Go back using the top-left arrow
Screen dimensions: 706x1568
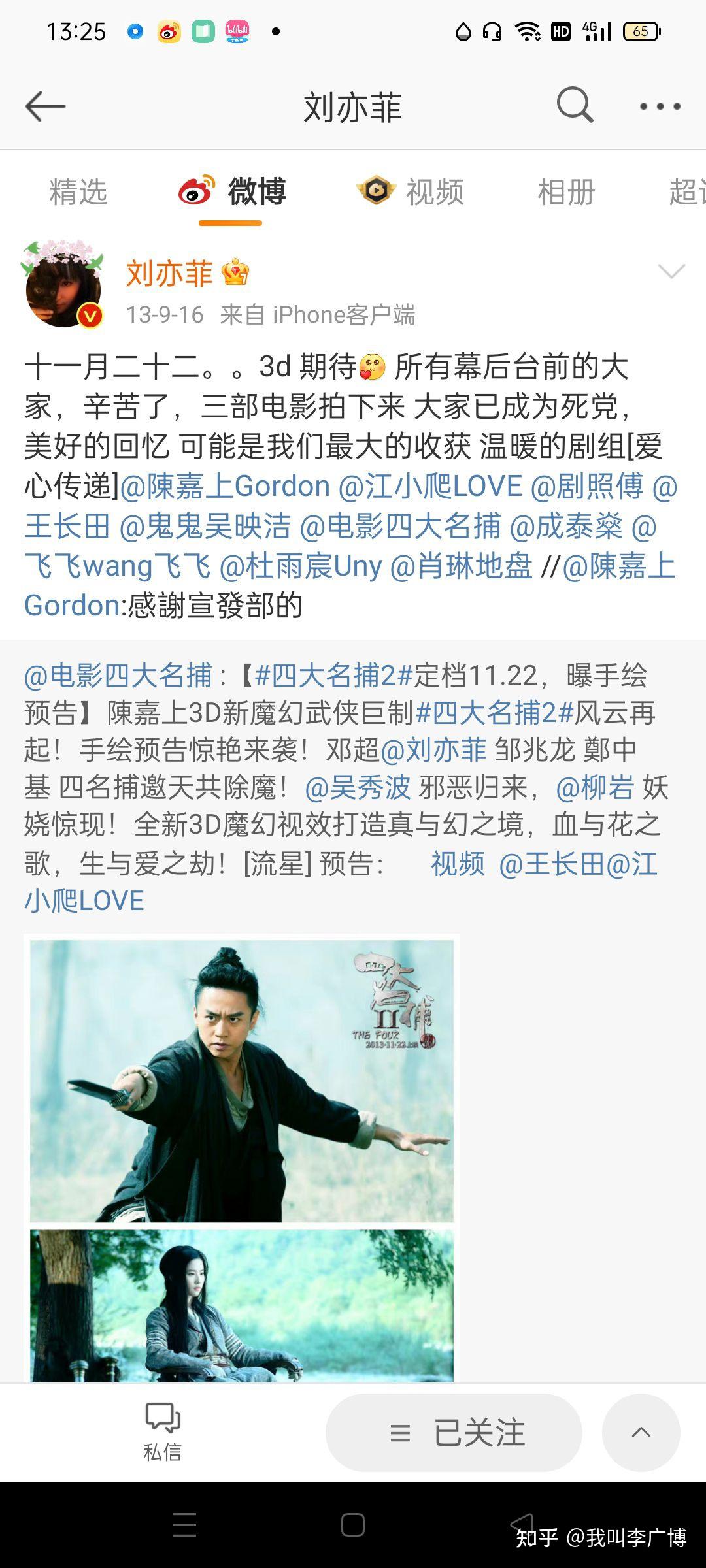(x=45, y=106)
